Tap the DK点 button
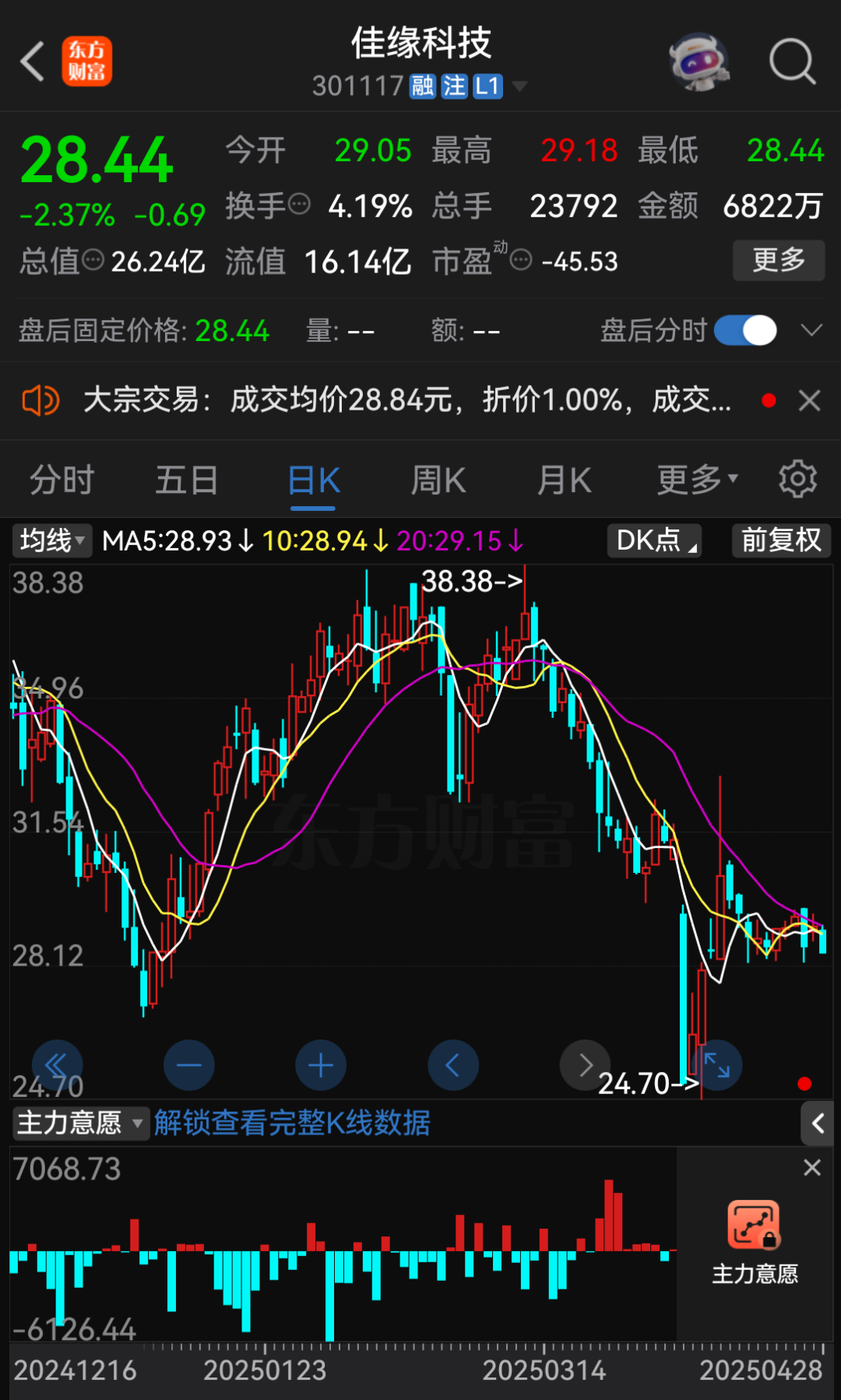841x1400 pixels. (654, 540)
